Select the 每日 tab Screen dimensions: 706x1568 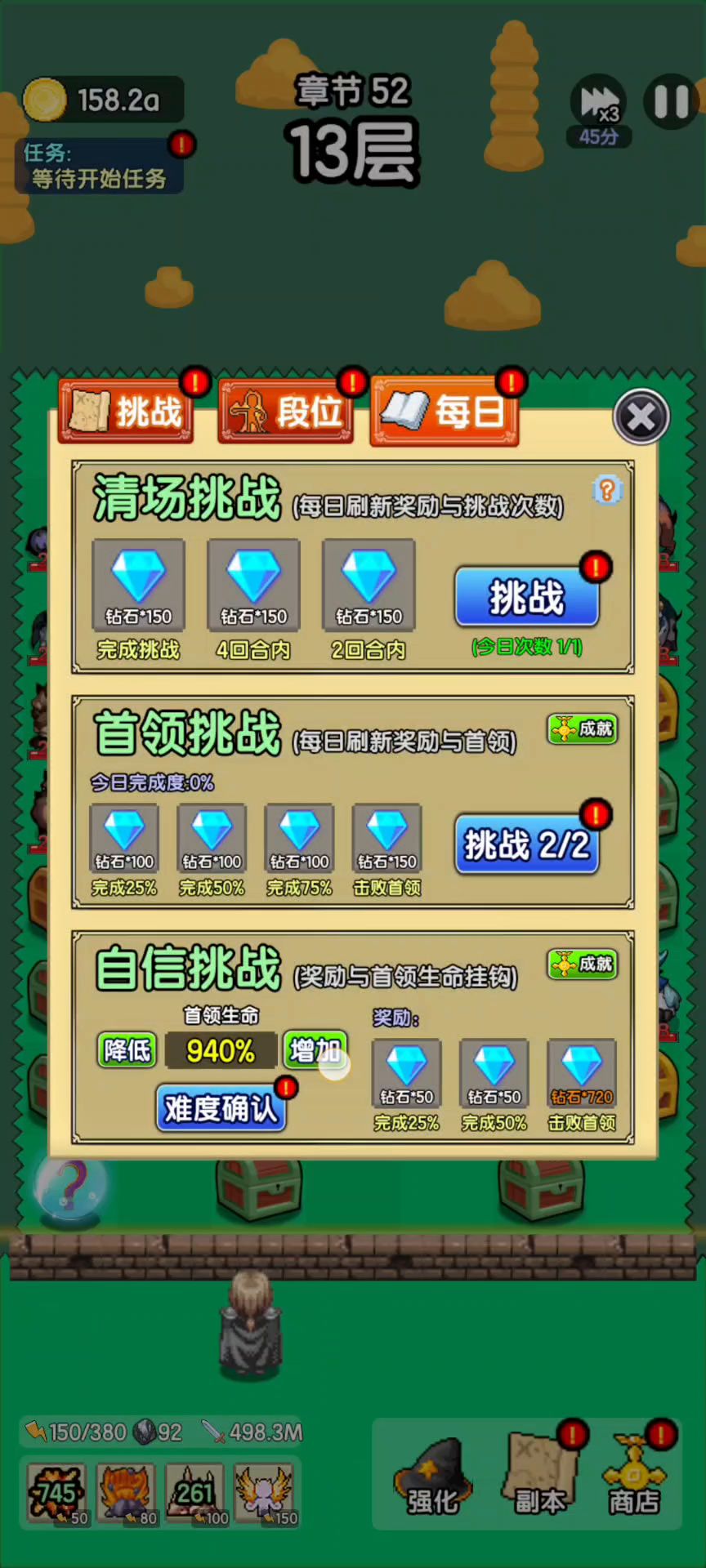tap(444, 411)
